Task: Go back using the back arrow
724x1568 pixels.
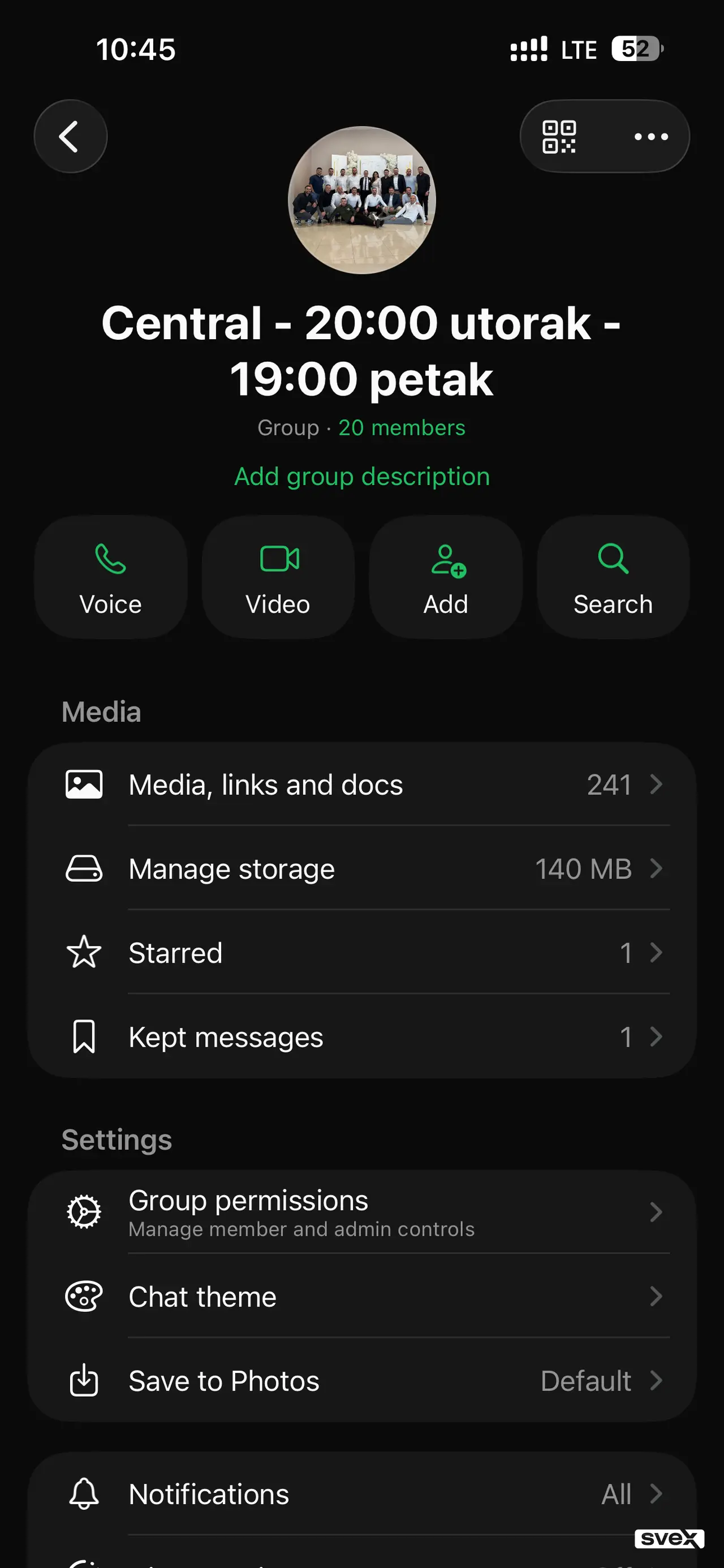Action: point(71,136)
